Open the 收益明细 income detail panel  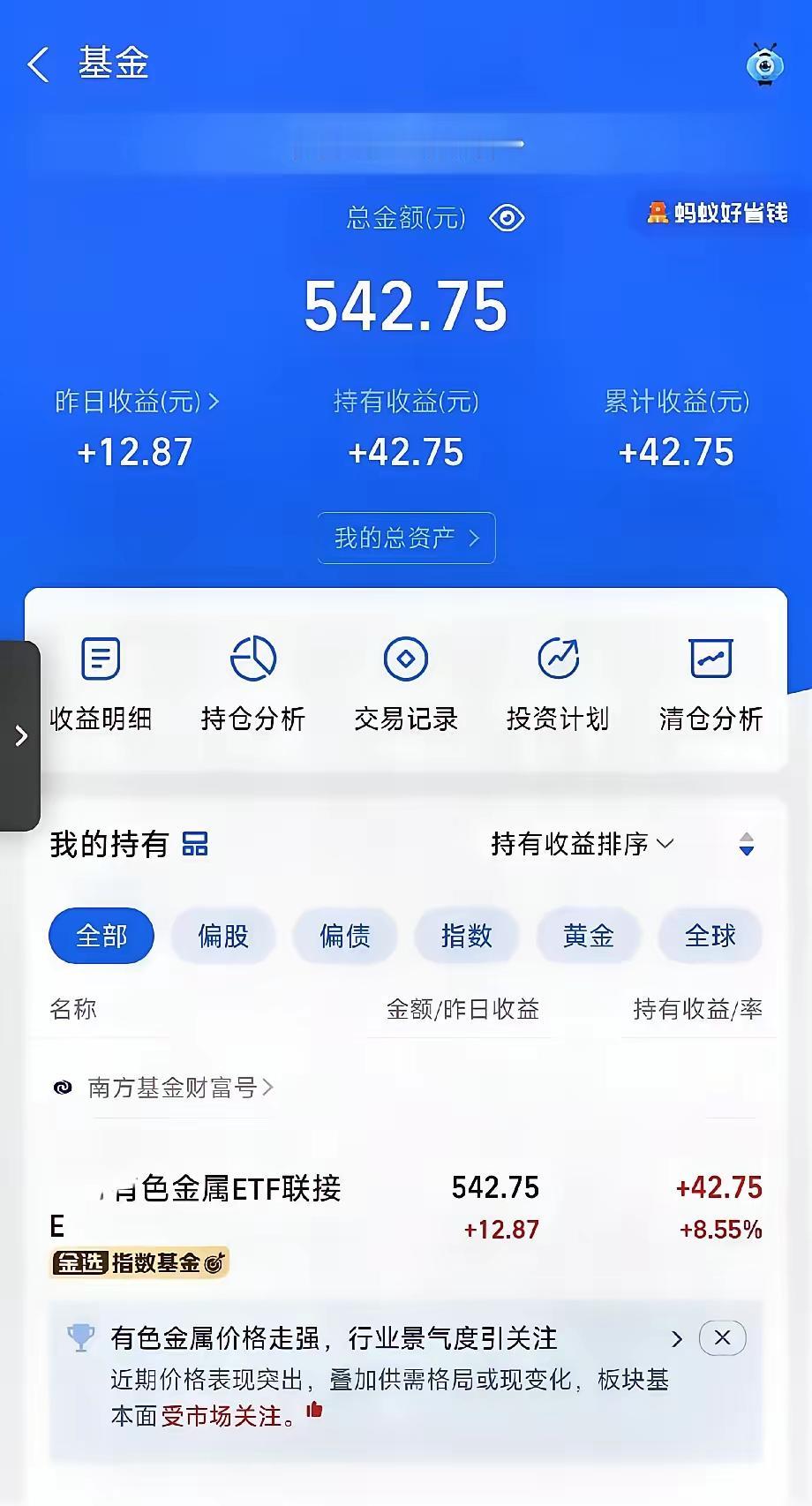point(100,684)
